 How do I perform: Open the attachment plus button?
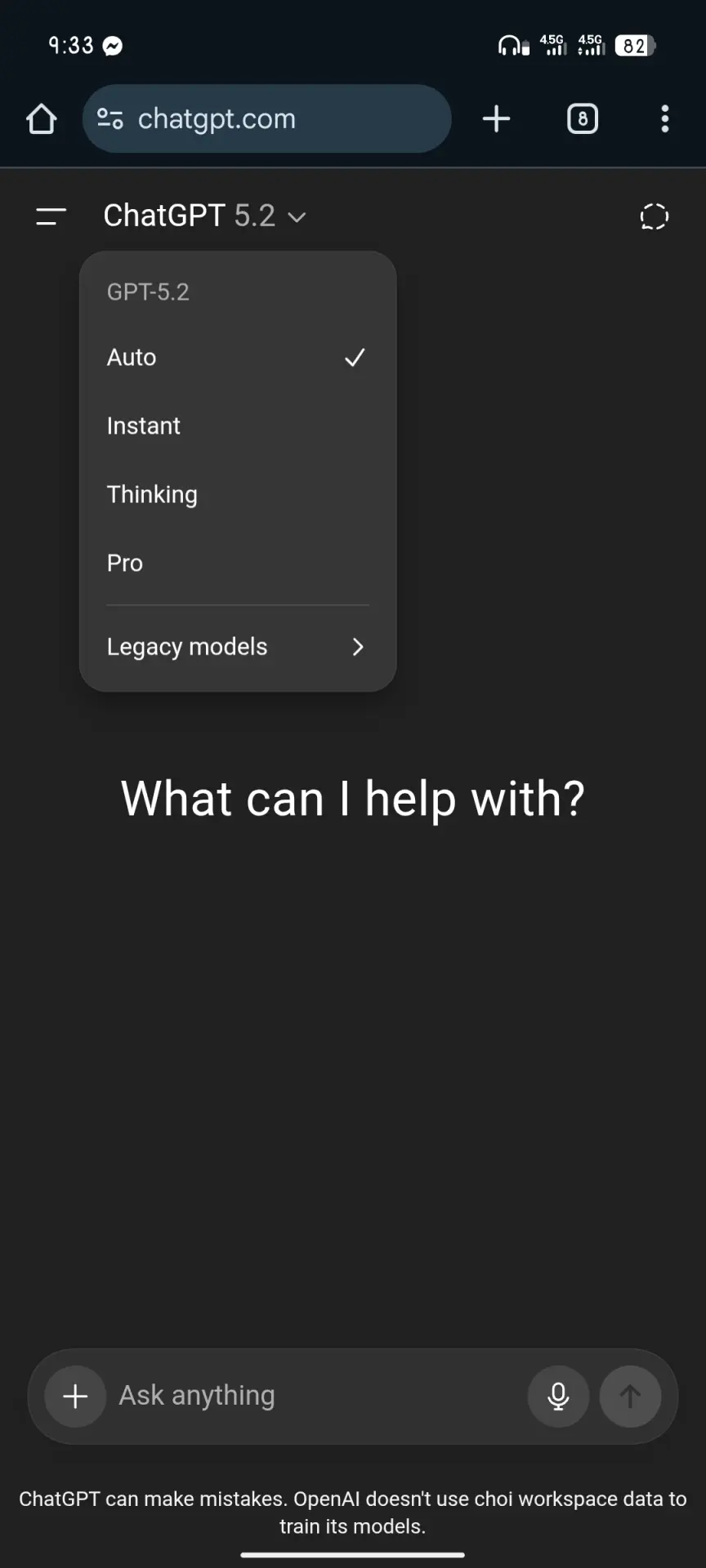(75, 1396)
